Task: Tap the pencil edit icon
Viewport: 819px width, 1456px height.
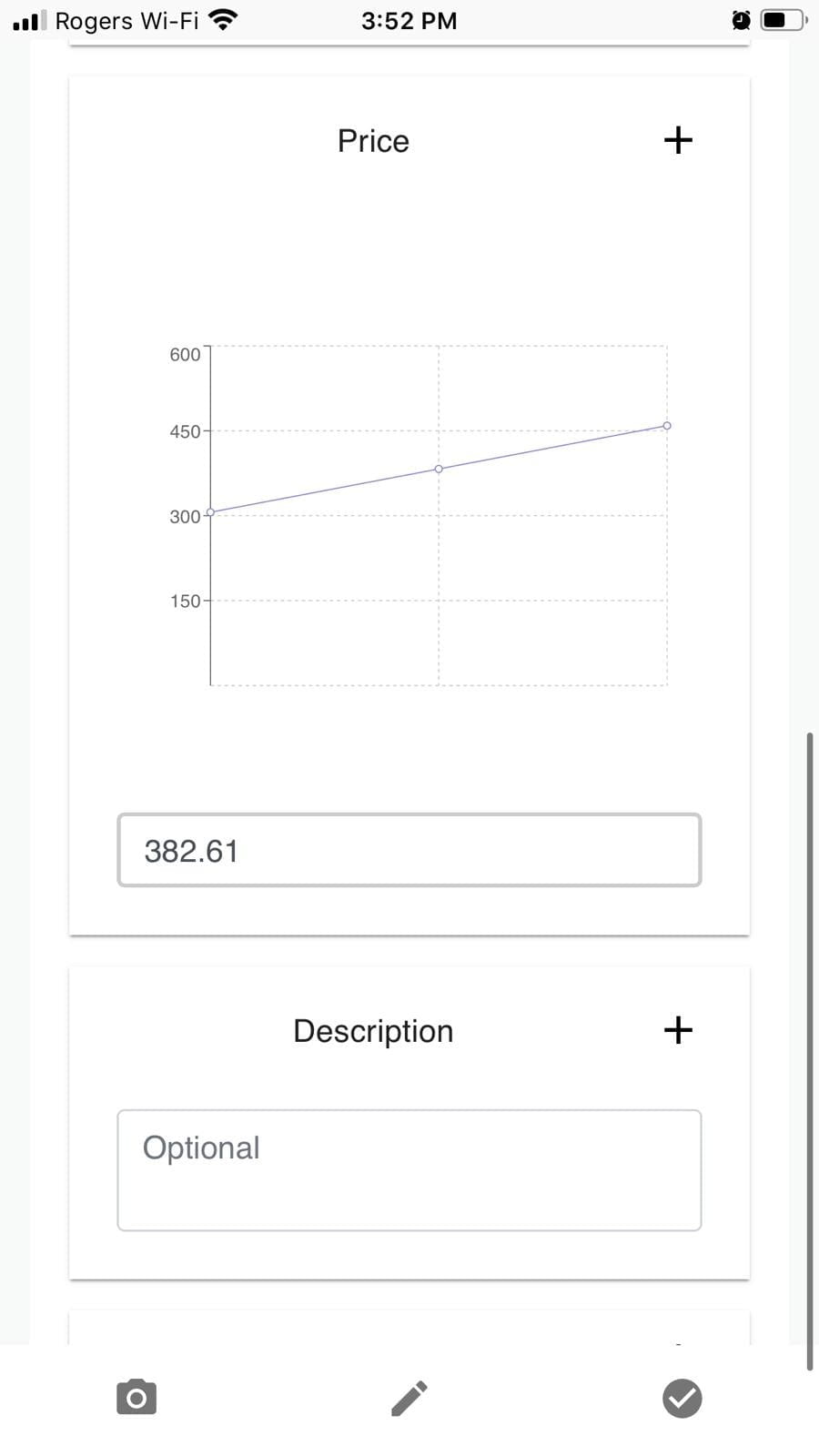Action: (409, 1398)
